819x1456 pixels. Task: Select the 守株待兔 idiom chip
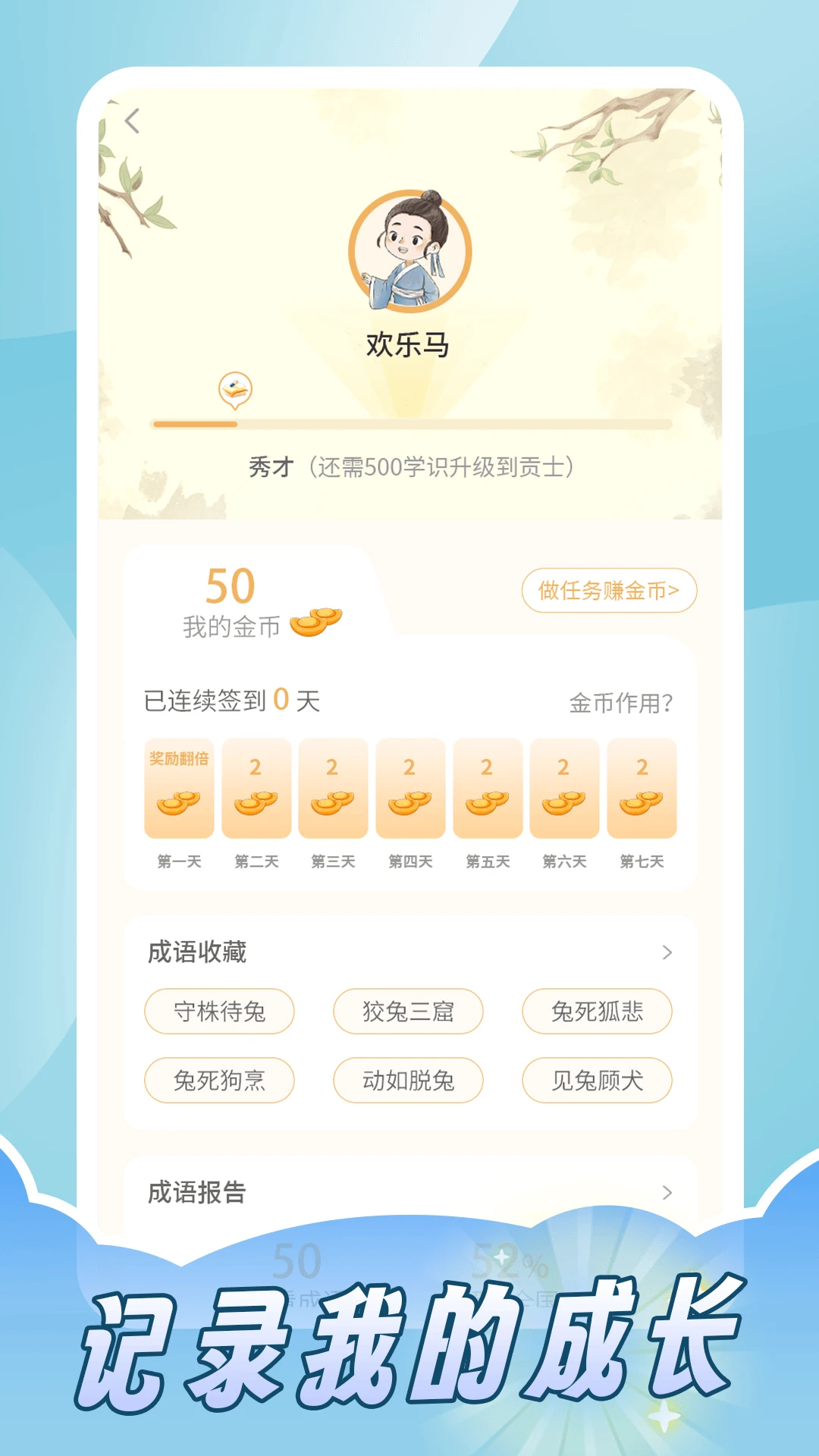click(x=220, y=1012)
